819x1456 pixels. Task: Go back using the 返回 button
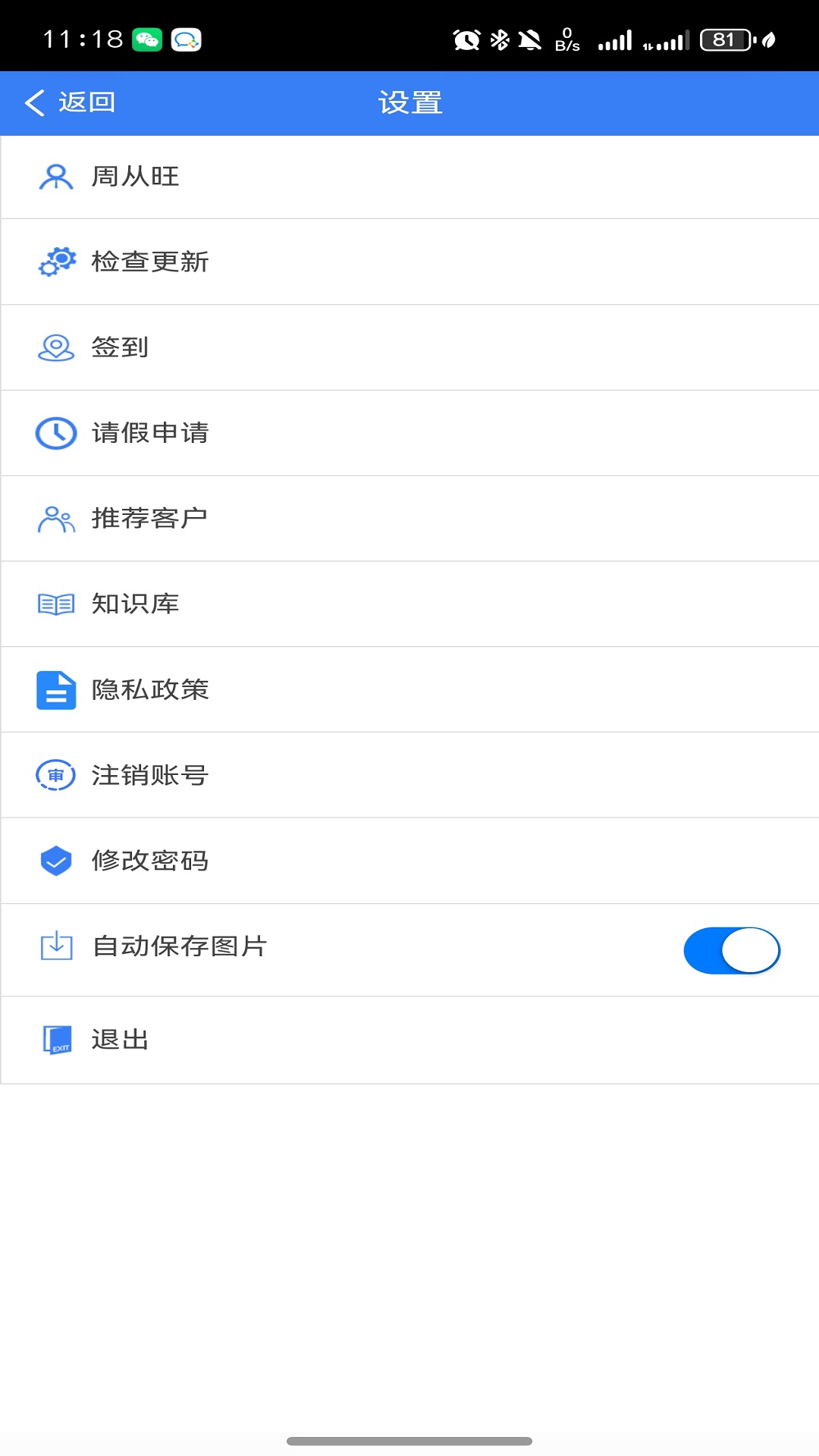71,102
